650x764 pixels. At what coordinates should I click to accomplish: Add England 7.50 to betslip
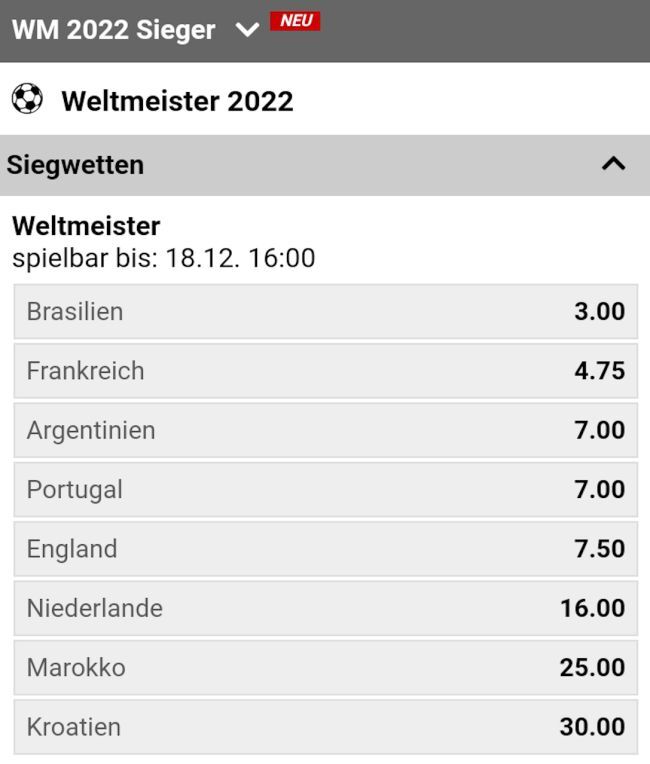click(x=325, y=549)
